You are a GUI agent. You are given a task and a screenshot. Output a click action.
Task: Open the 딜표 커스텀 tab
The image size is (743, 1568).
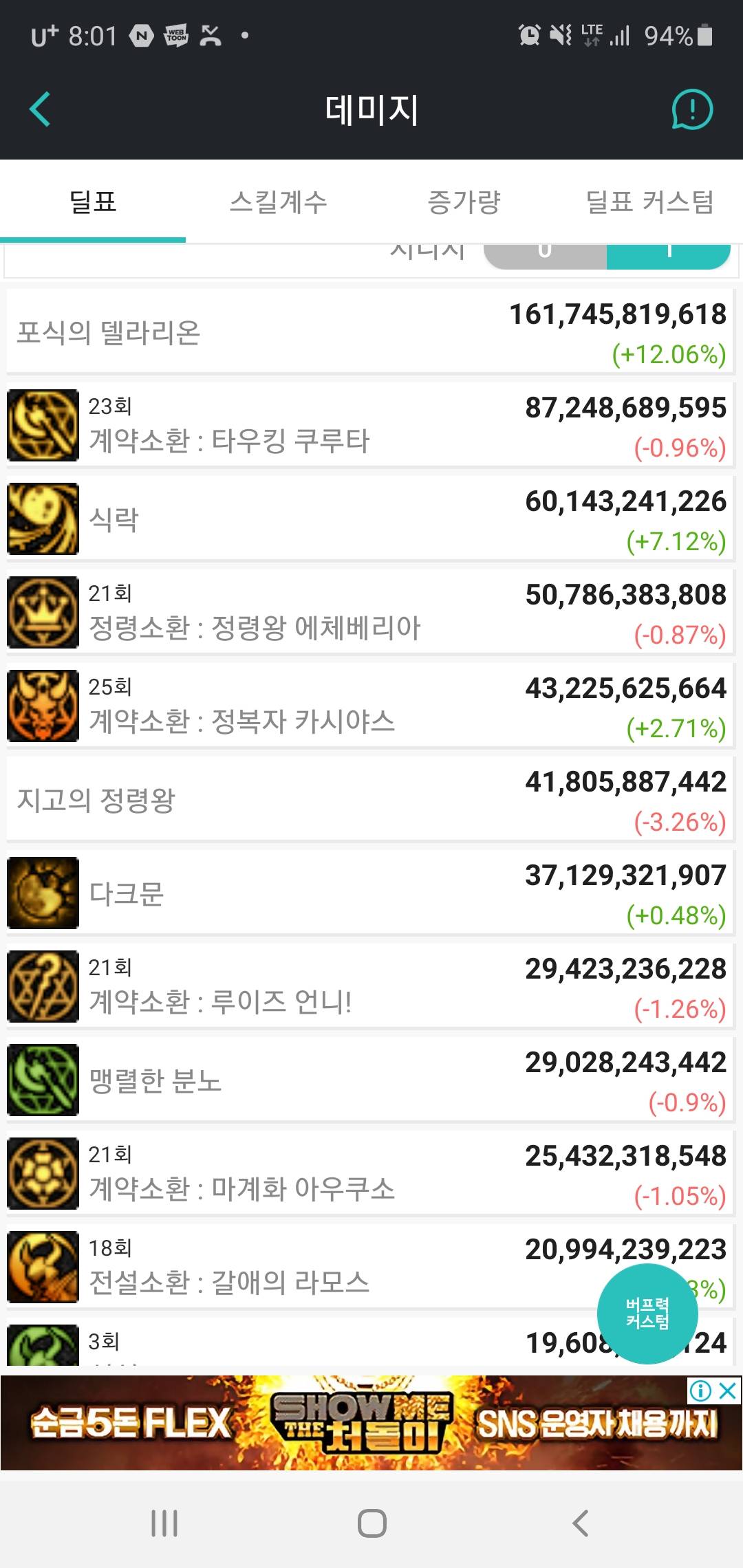click(x=649, y=202)
